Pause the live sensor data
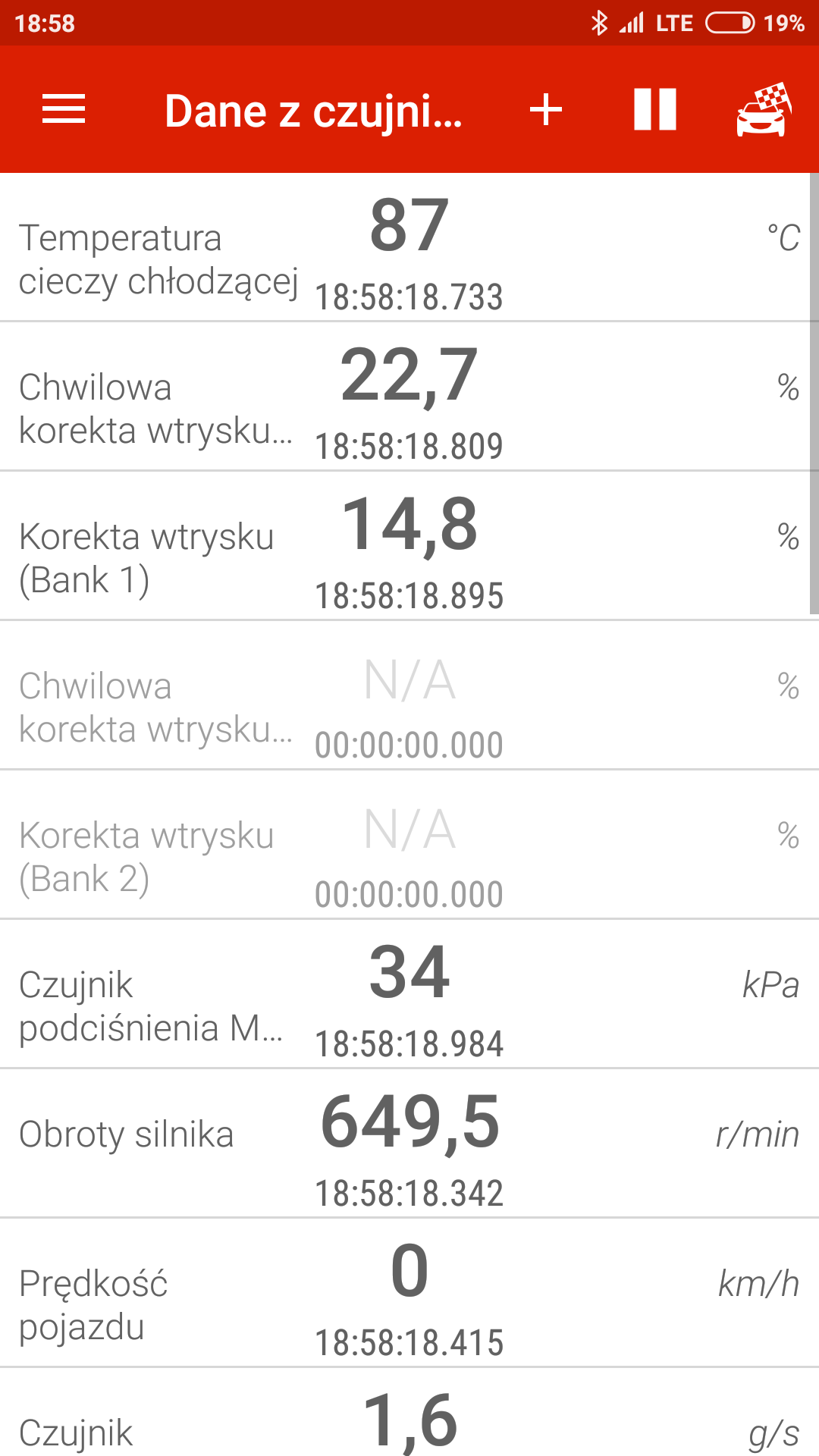Image resolution: width=819 pixels, height=1456 pixels. coord(655,110)
